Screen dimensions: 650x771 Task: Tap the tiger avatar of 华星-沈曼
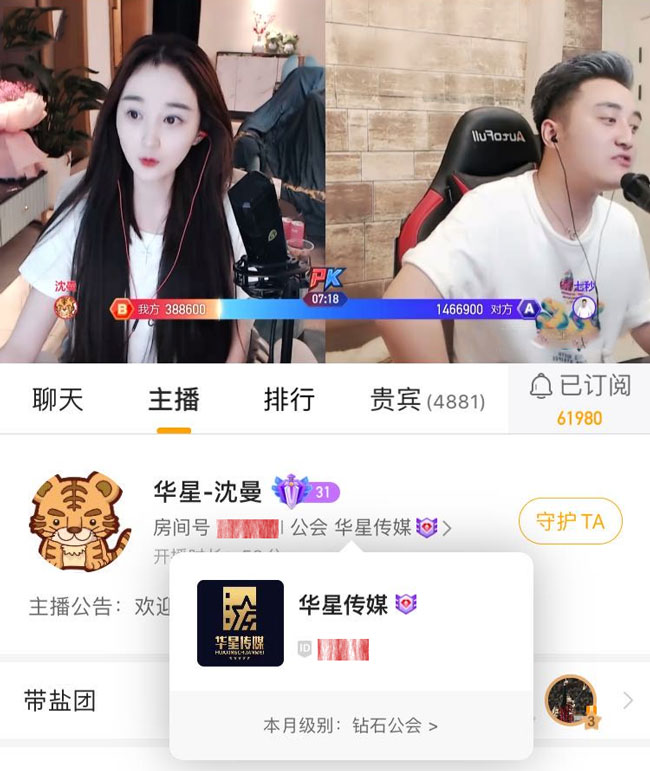click(79, 520)
